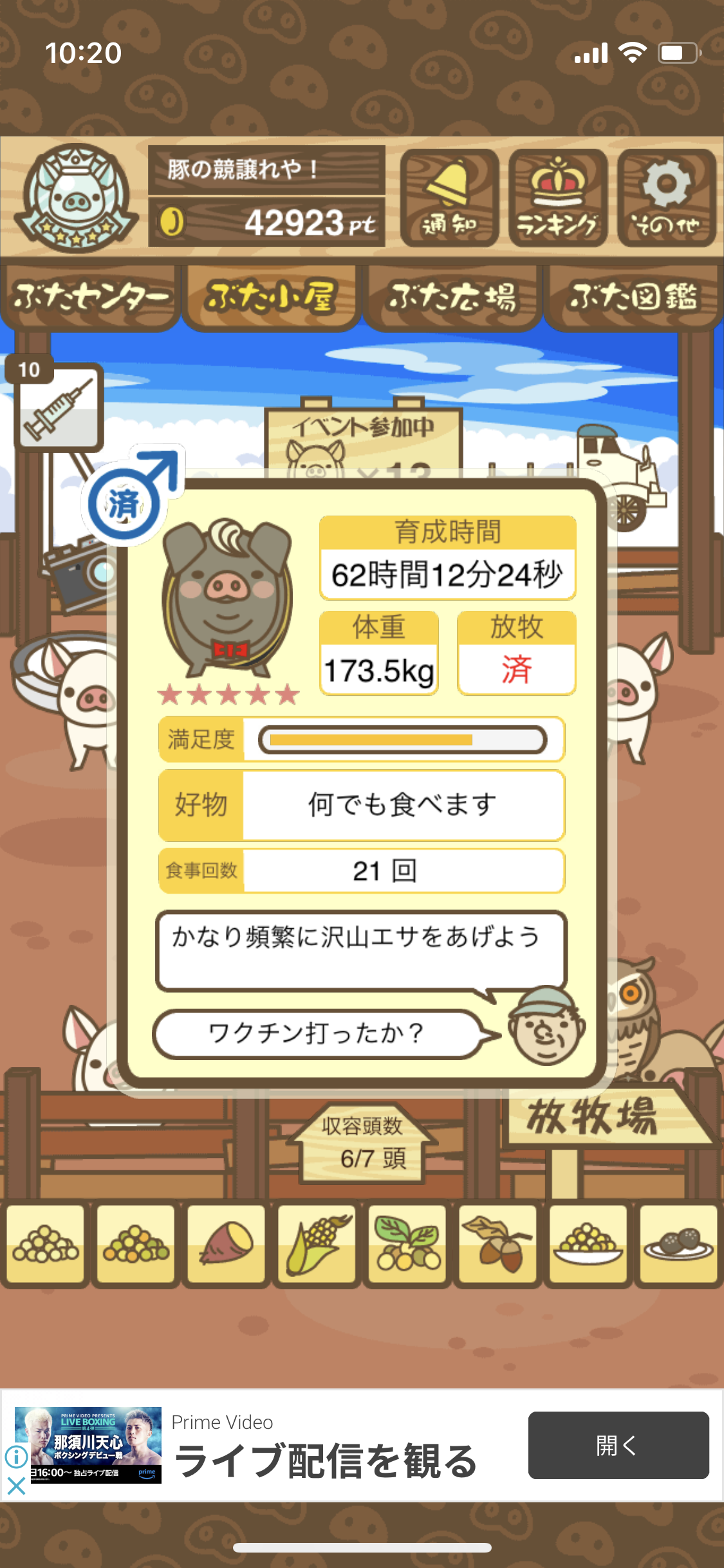
Task: Pick the acorn feed
Action: coord(498,1245)
